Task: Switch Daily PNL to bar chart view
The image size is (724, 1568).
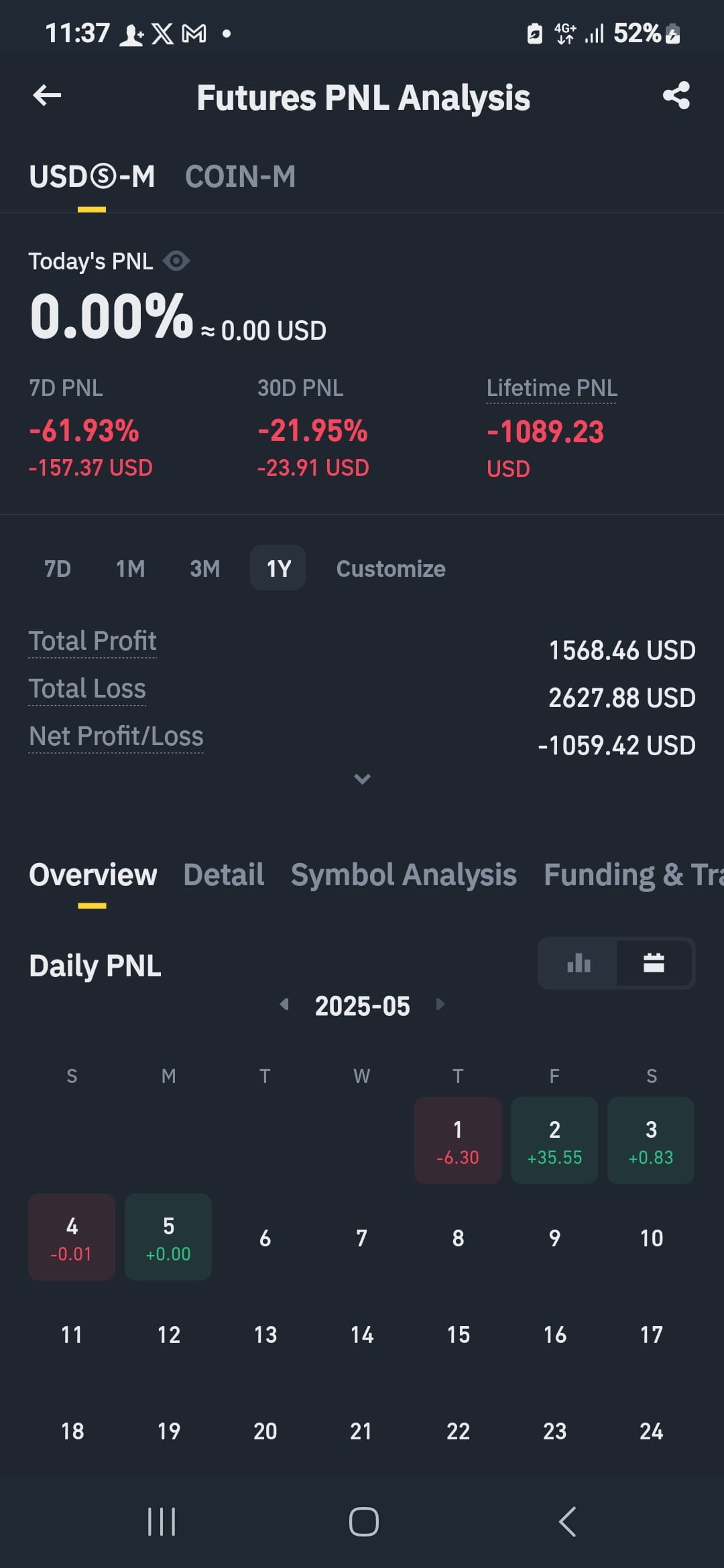Action: click(579, 964)
